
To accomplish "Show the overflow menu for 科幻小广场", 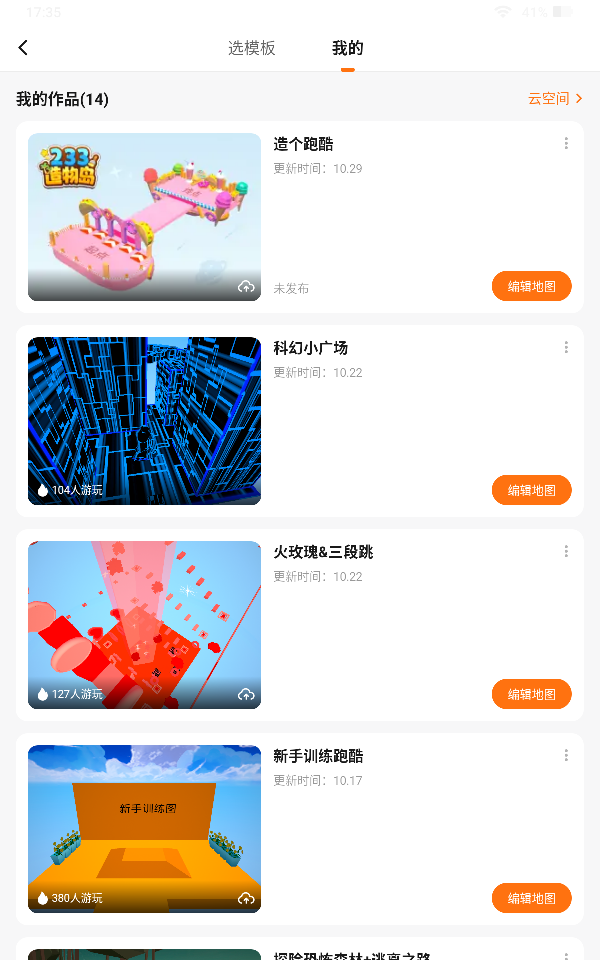I will pyautogui.click(x=566, y=347).
